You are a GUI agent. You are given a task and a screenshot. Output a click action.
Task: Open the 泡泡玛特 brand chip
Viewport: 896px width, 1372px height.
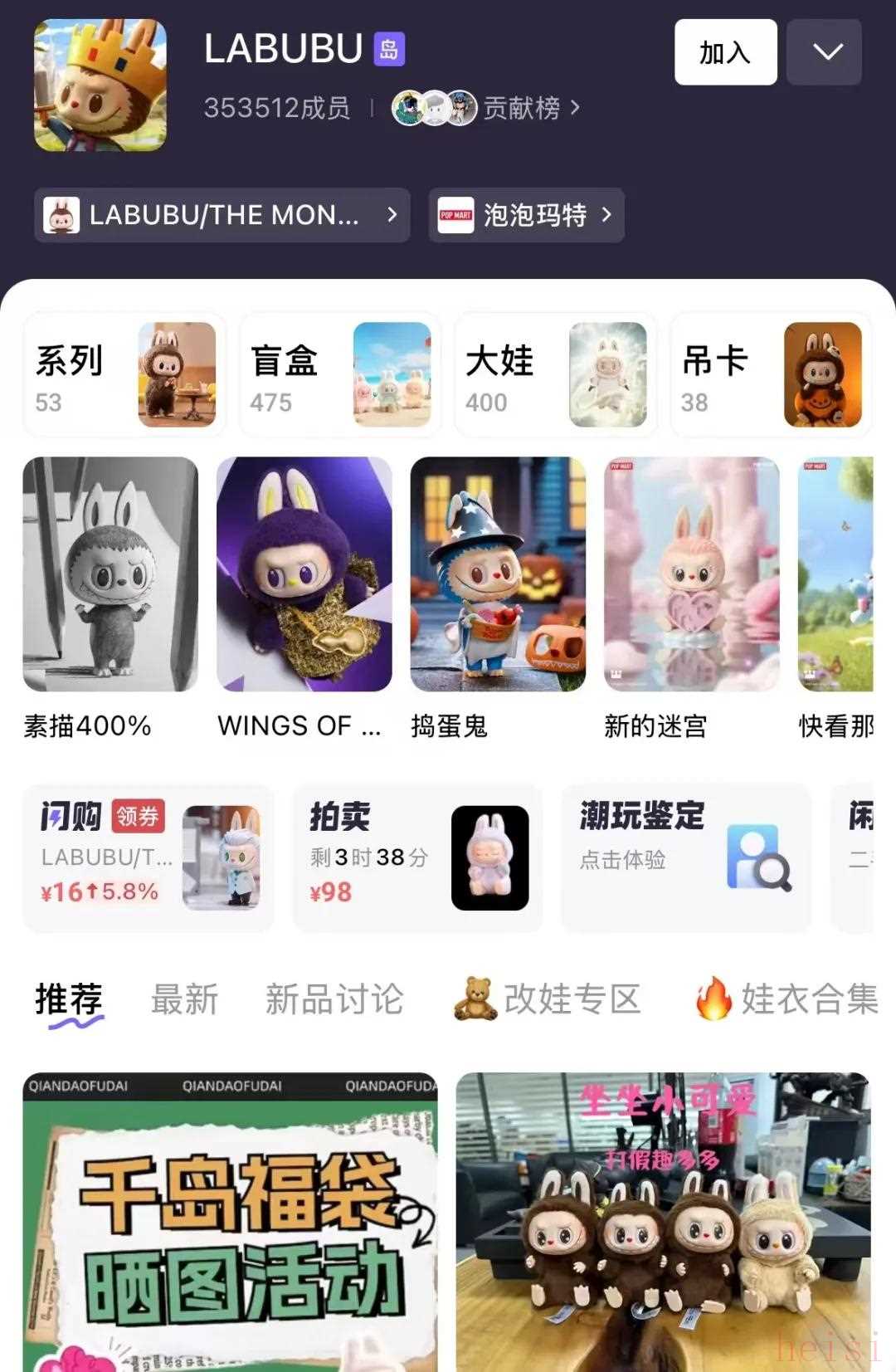pyautogui.click(x=526, y=215)
